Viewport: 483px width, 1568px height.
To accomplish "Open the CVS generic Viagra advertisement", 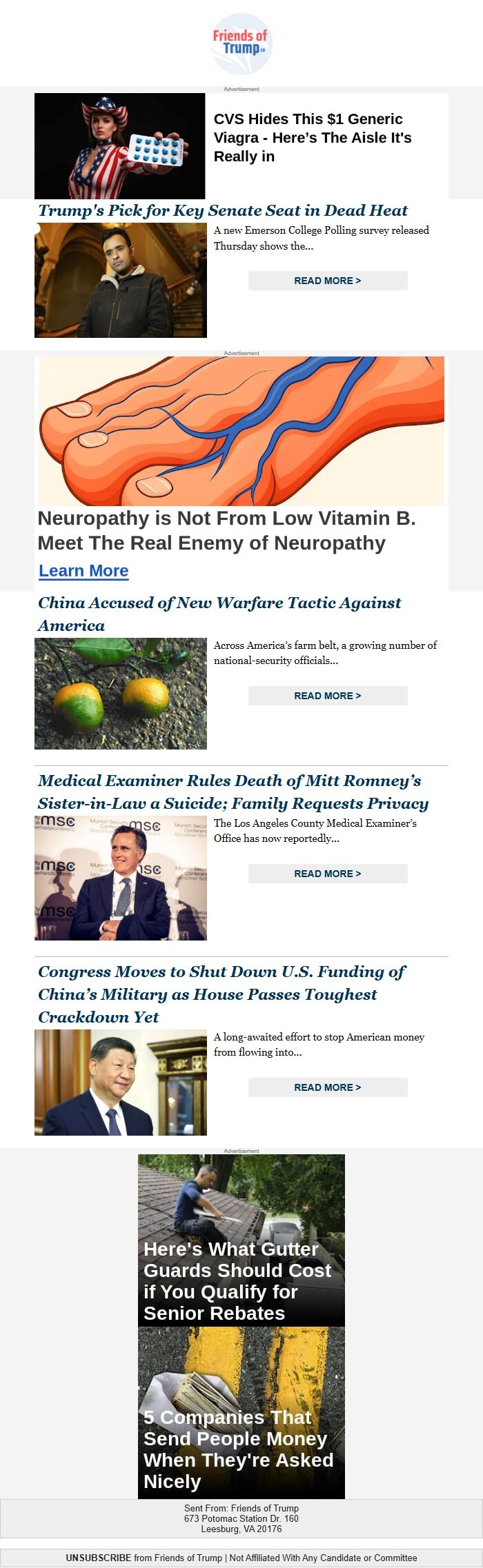I will coord(312,138).
